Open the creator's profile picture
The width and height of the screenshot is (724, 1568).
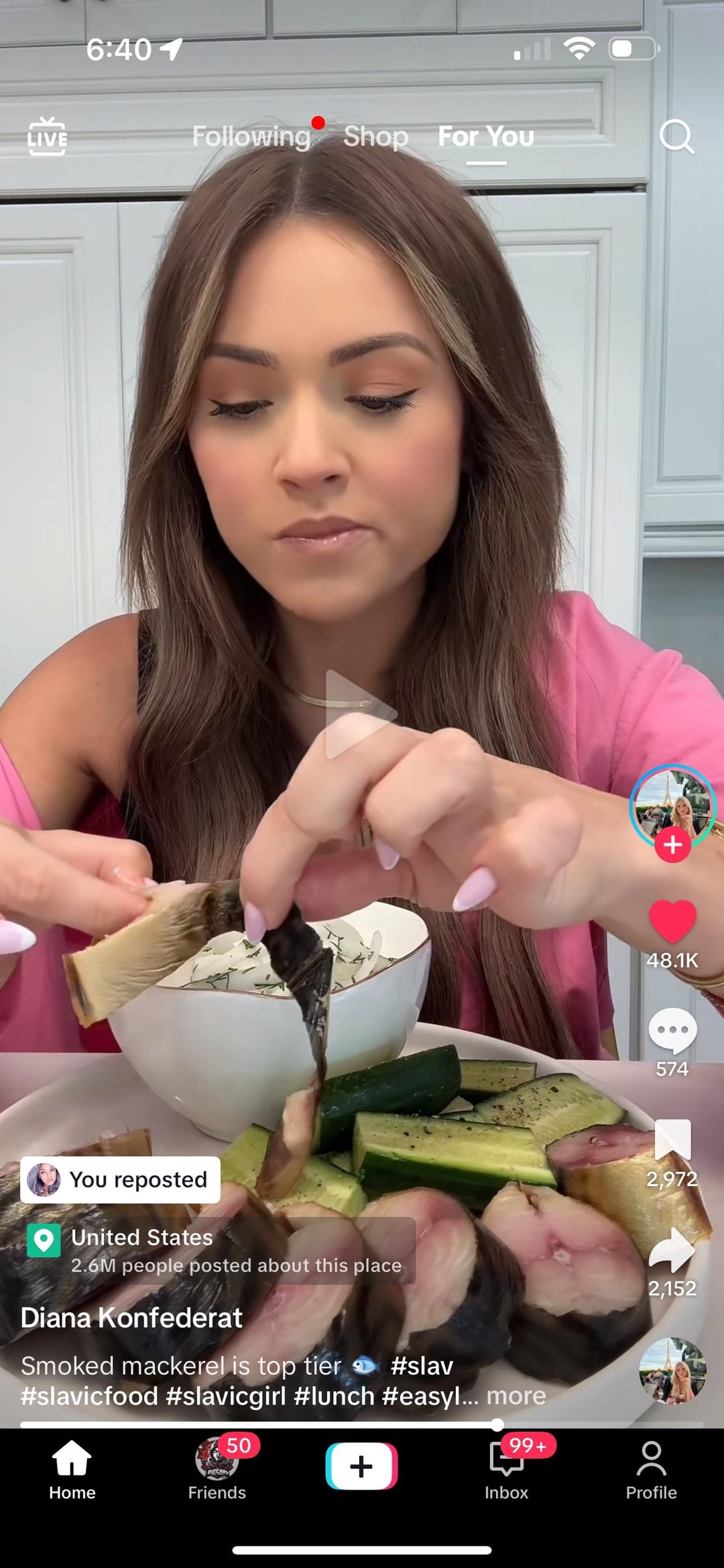click(672, 805)
